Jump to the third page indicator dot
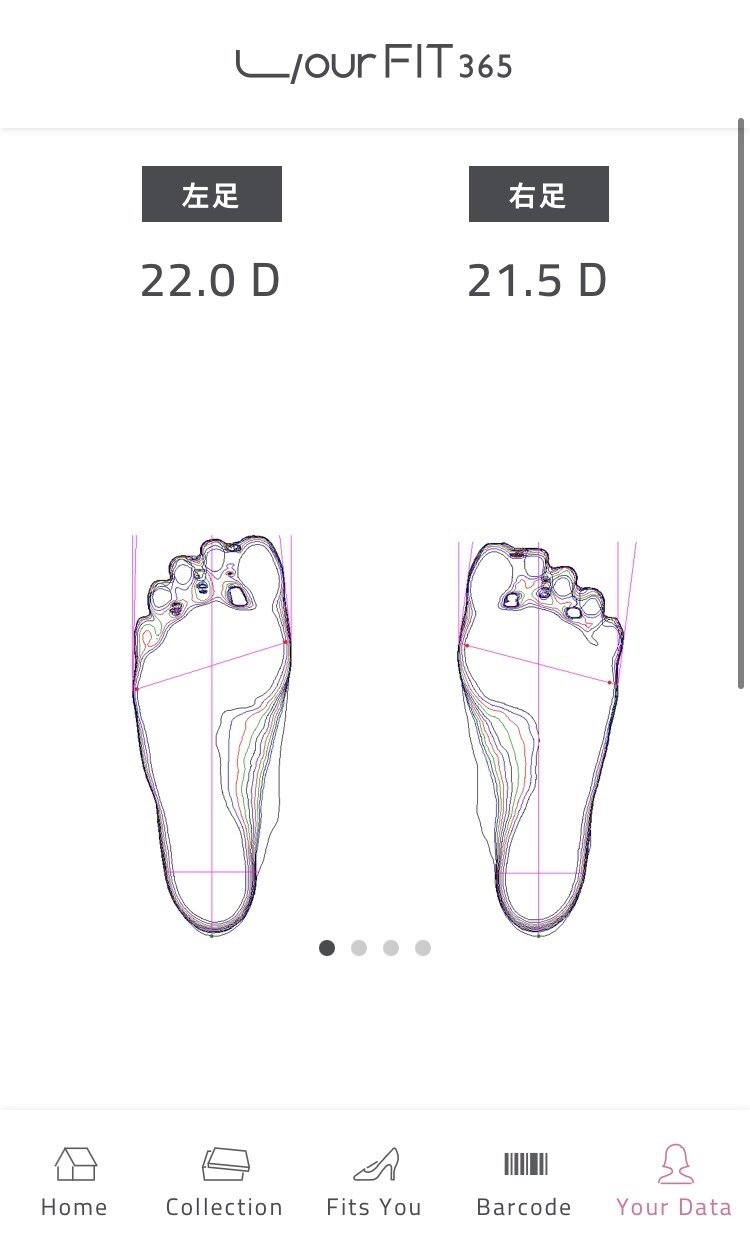The width and height of the screenshot is (750, 1240). point(391,948)
